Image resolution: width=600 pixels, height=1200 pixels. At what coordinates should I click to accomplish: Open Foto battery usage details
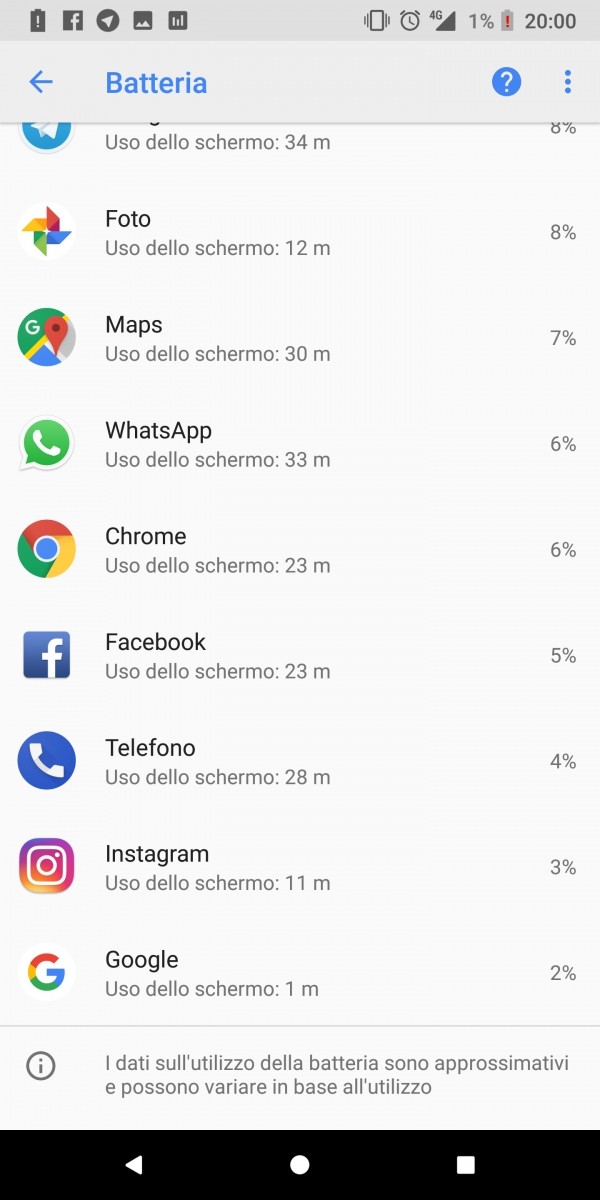(300, 232)
